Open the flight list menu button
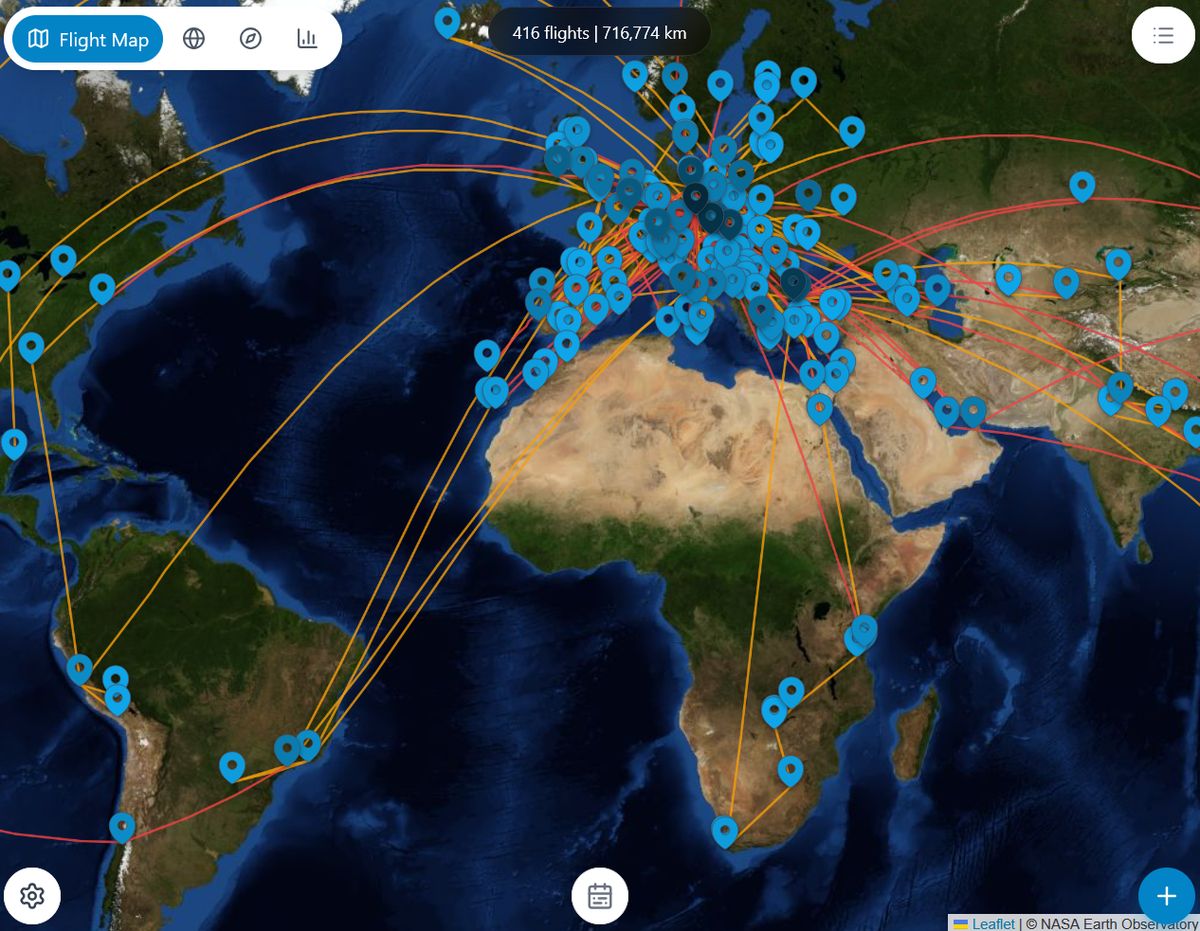Viewport: 1200px width, 931px height. pyautogui.click(x=1163, y=36)
